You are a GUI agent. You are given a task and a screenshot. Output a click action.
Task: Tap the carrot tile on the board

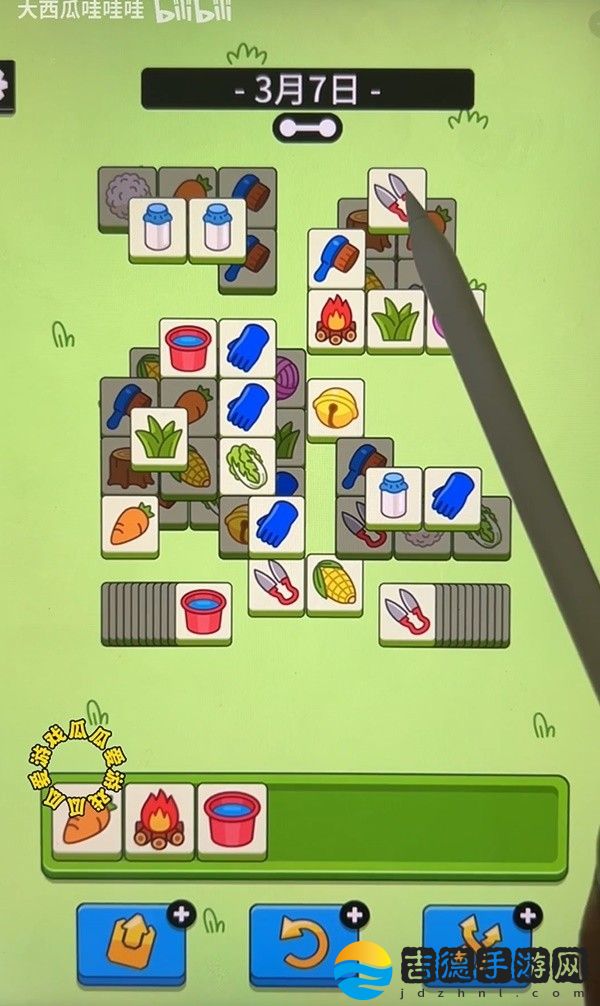tap(130, 525)
